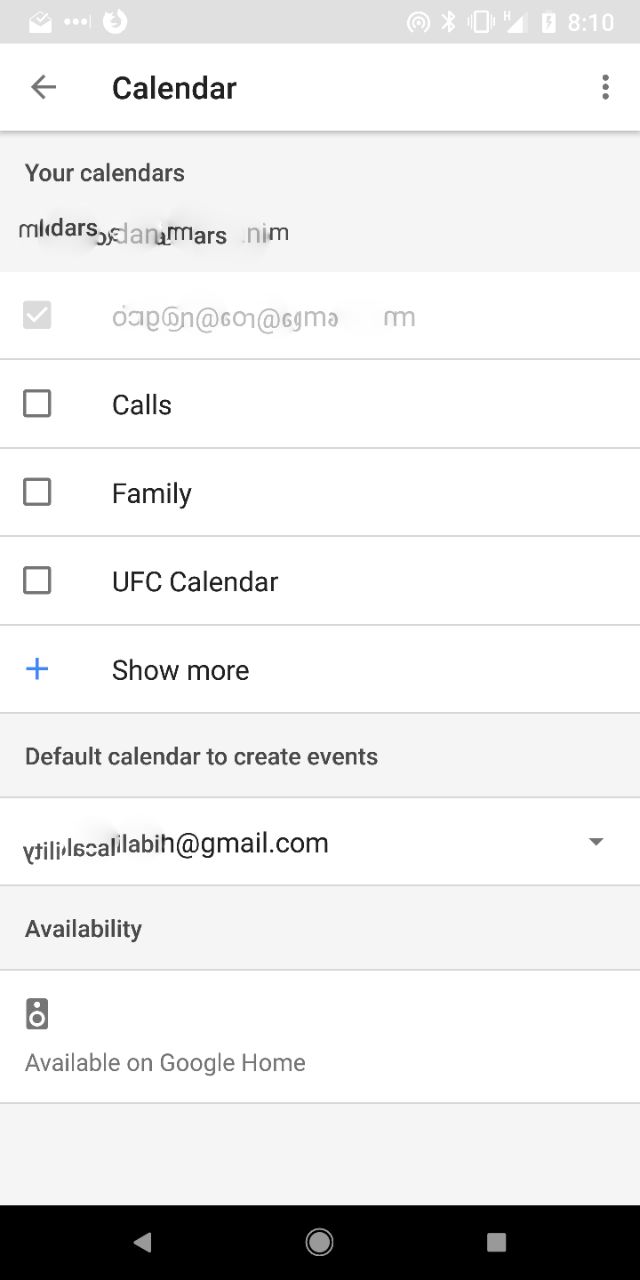Tap the system home button
The image size is (640, 1280).
click(x=320, y=1242)
